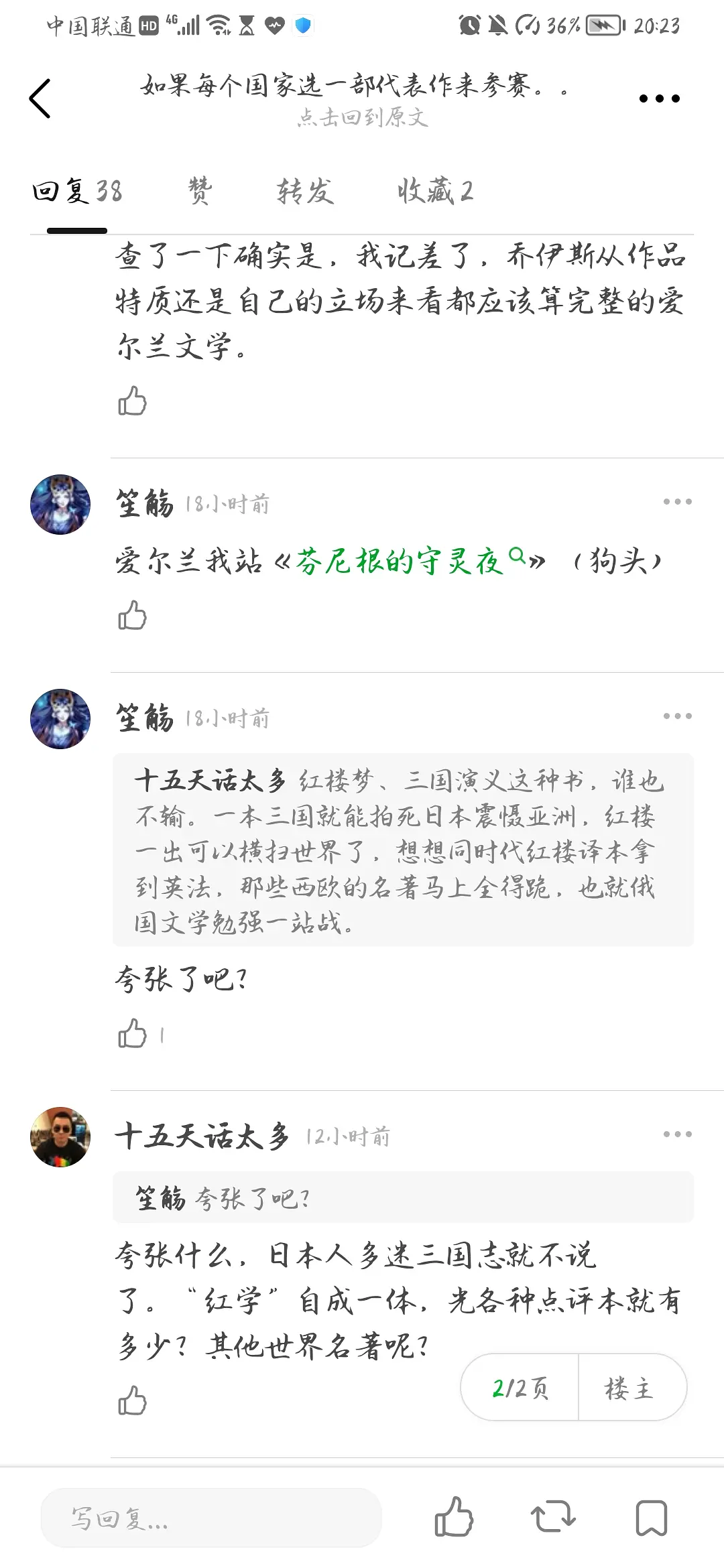
Task: Select the 回复 38 tab
Action: tap(77, 191)
